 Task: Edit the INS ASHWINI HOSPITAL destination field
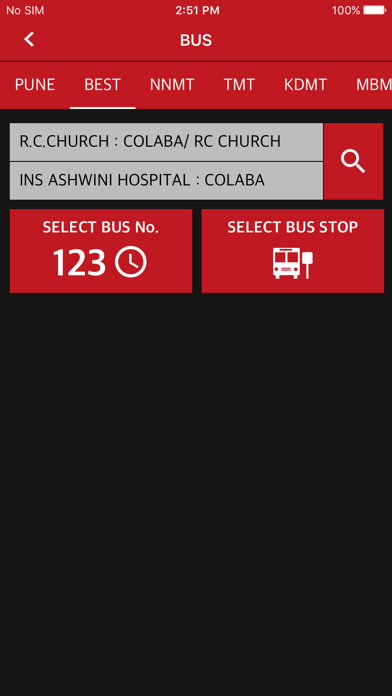166,181
